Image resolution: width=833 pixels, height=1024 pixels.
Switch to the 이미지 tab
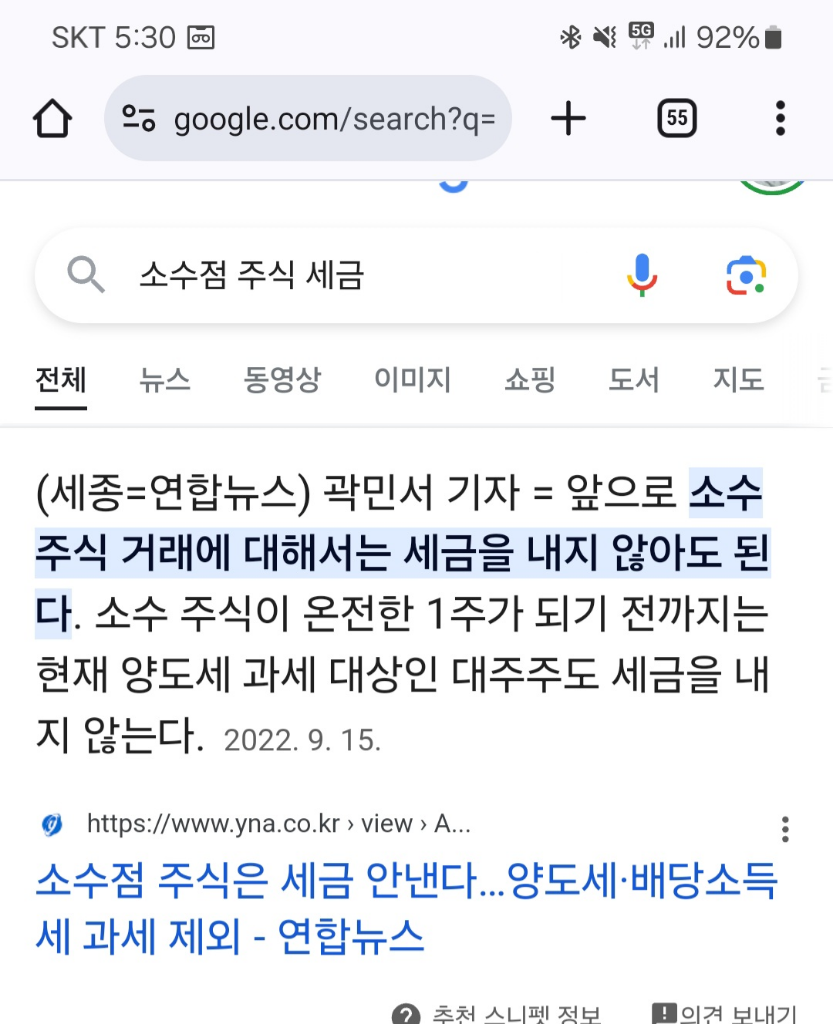[412, 380]
